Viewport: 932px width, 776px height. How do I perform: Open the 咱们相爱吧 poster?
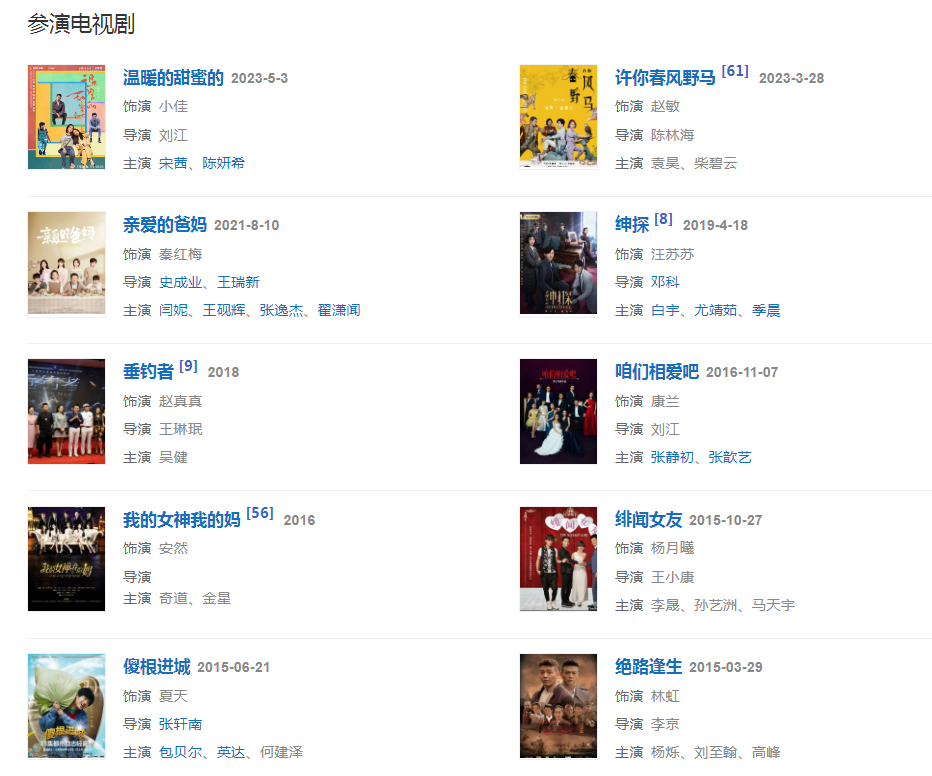tap(558, 412)
